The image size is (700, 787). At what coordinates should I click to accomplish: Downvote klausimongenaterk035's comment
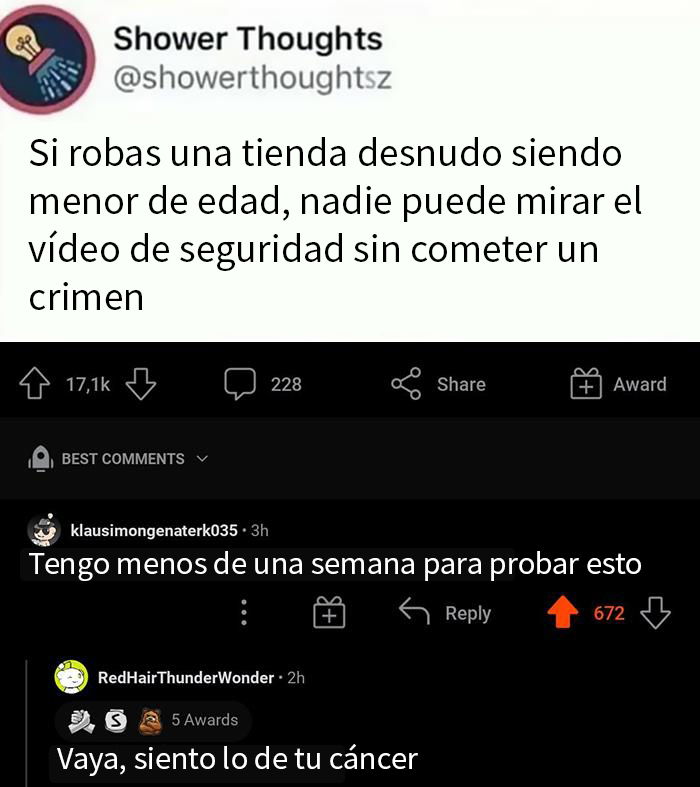point(655,613)
